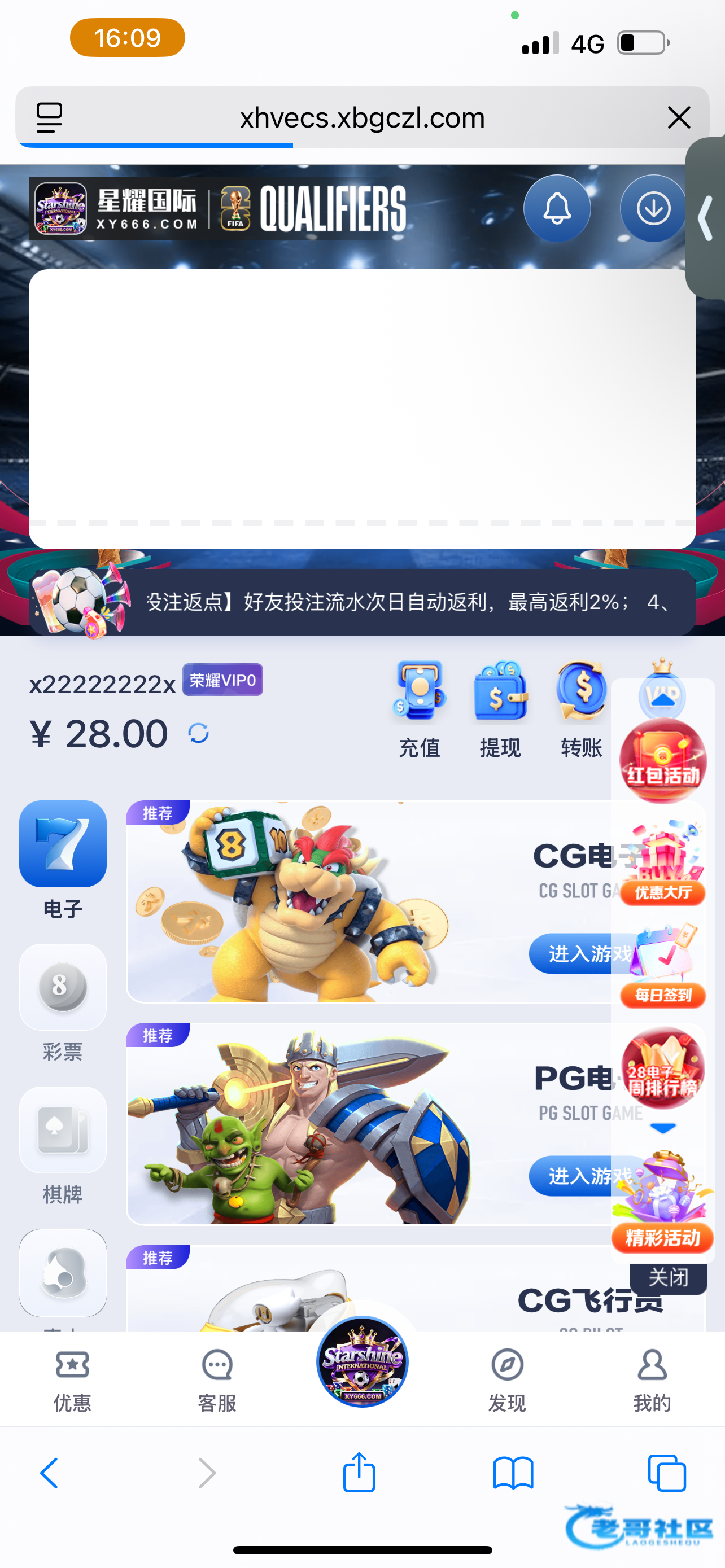The width and height of the screenshot is (725, 1568).
Task: Close the floating activity panel via 关闭
Action: coord(668,1277)
